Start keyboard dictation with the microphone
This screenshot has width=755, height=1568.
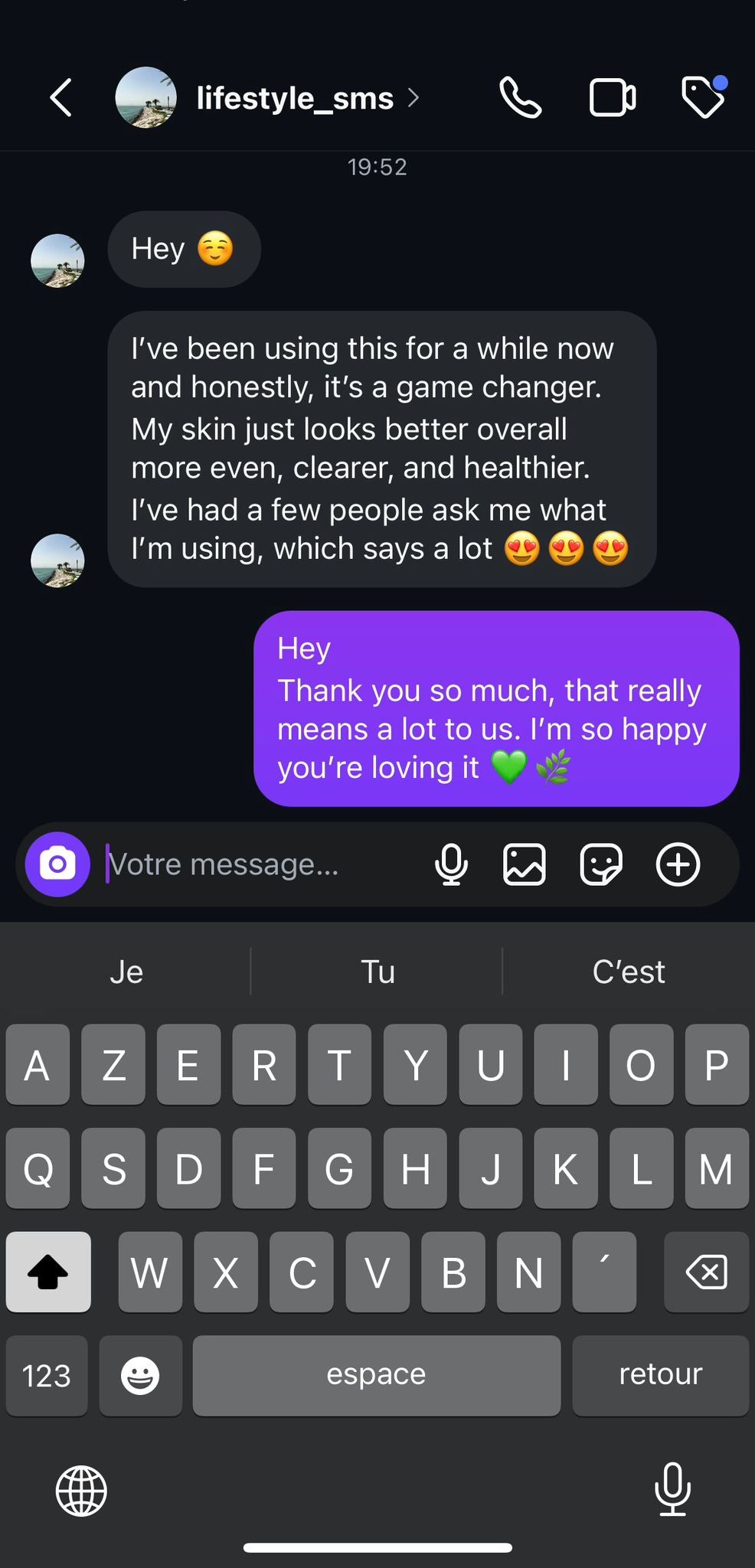(x=672, y=1489)
